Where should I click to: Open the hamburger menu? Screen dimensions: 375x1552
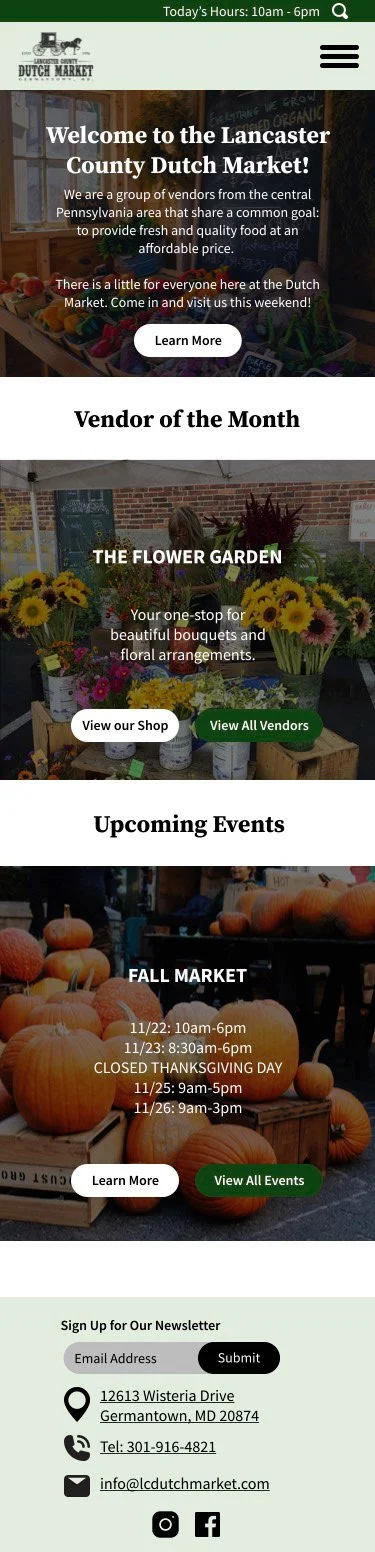tap(339, 56)
